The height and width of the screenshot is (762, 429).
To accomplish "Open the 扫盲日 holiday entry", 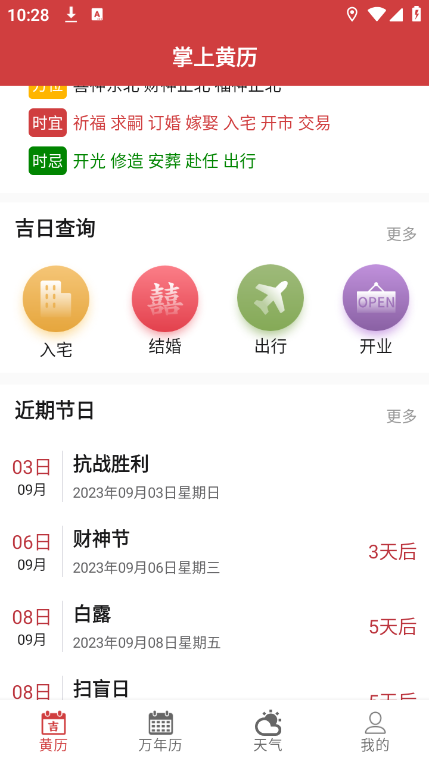I will tap(214, 688).
